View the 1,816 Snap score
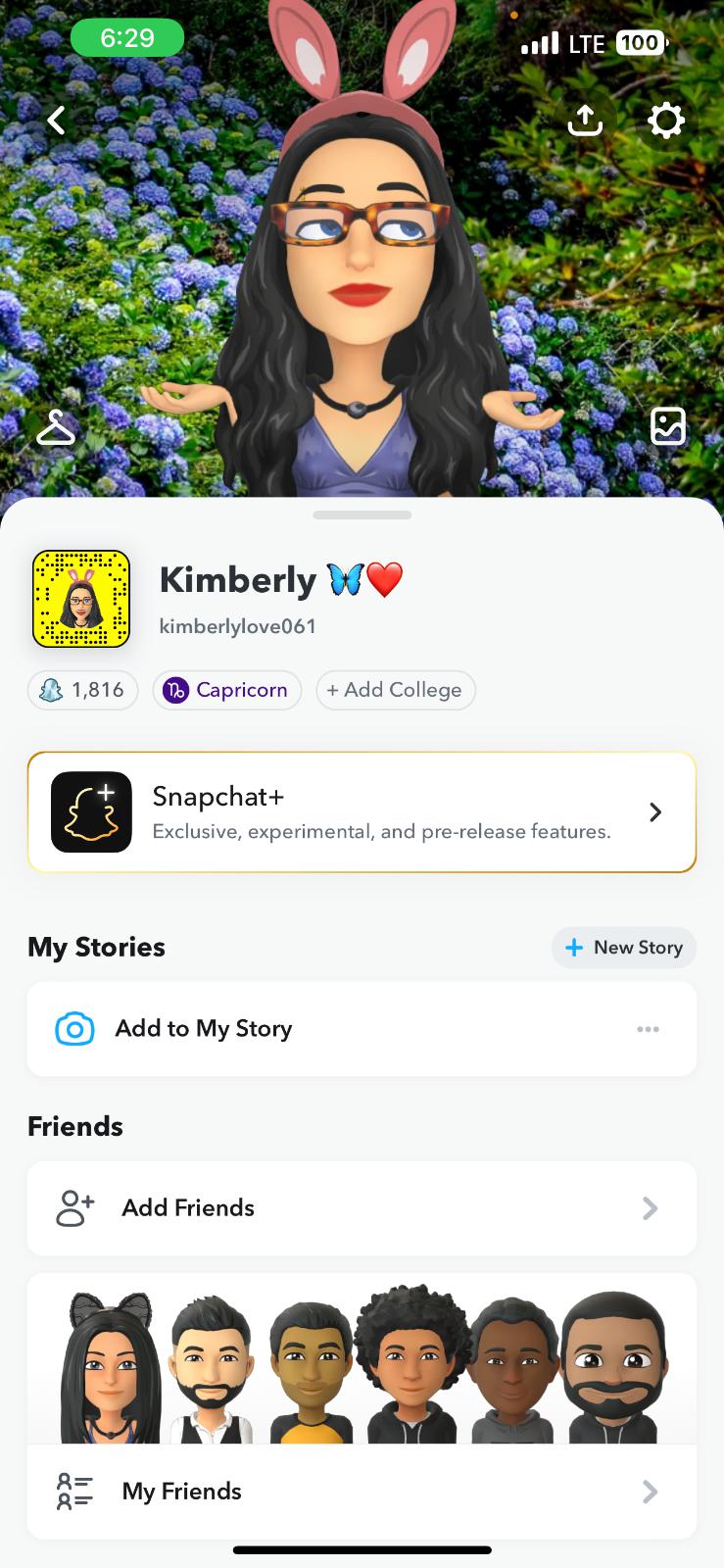This screenshot has height=1568, width=724. tap(83, 690)
